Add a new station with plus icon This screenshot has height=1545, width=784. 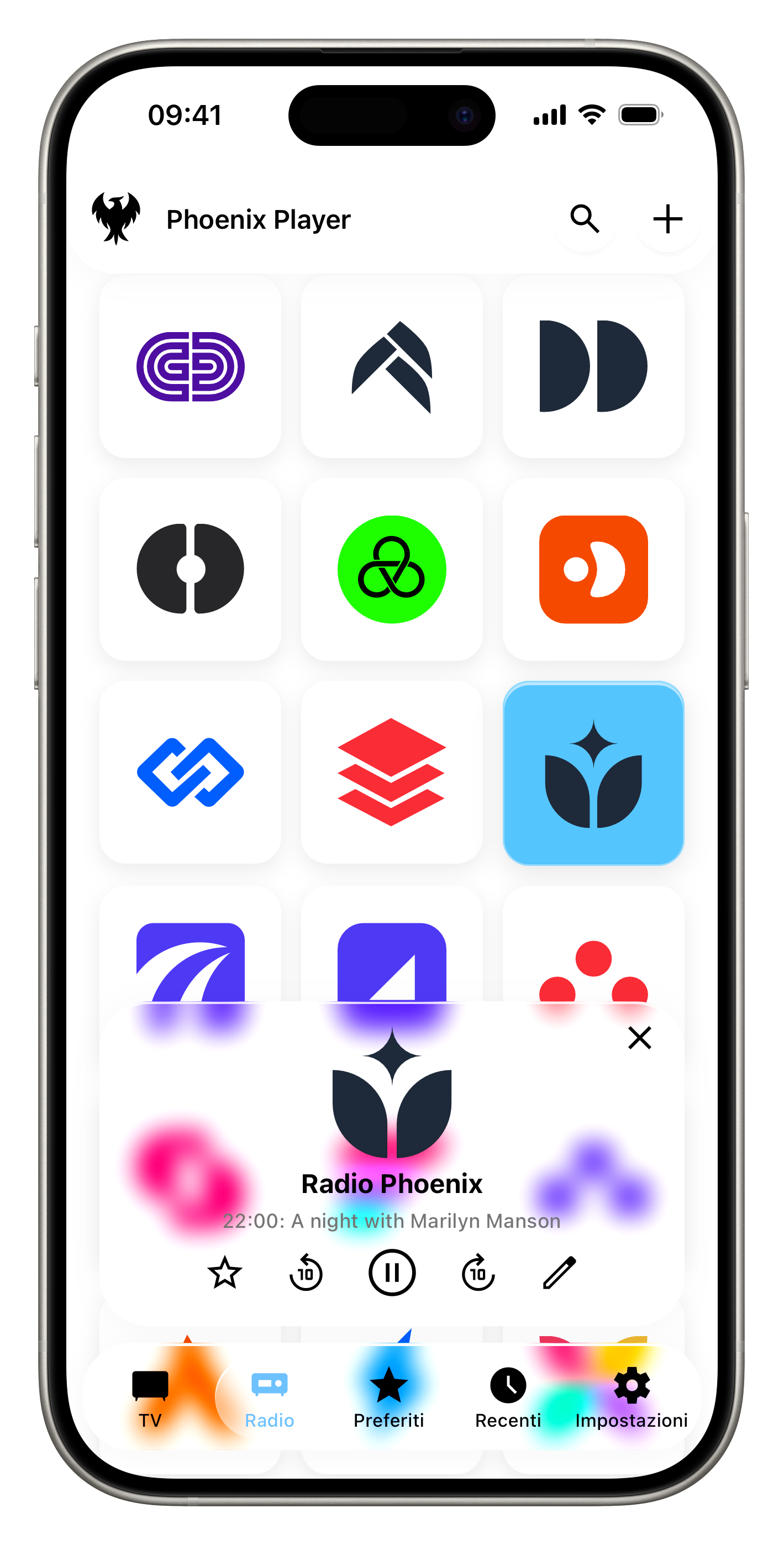(667, 219)
